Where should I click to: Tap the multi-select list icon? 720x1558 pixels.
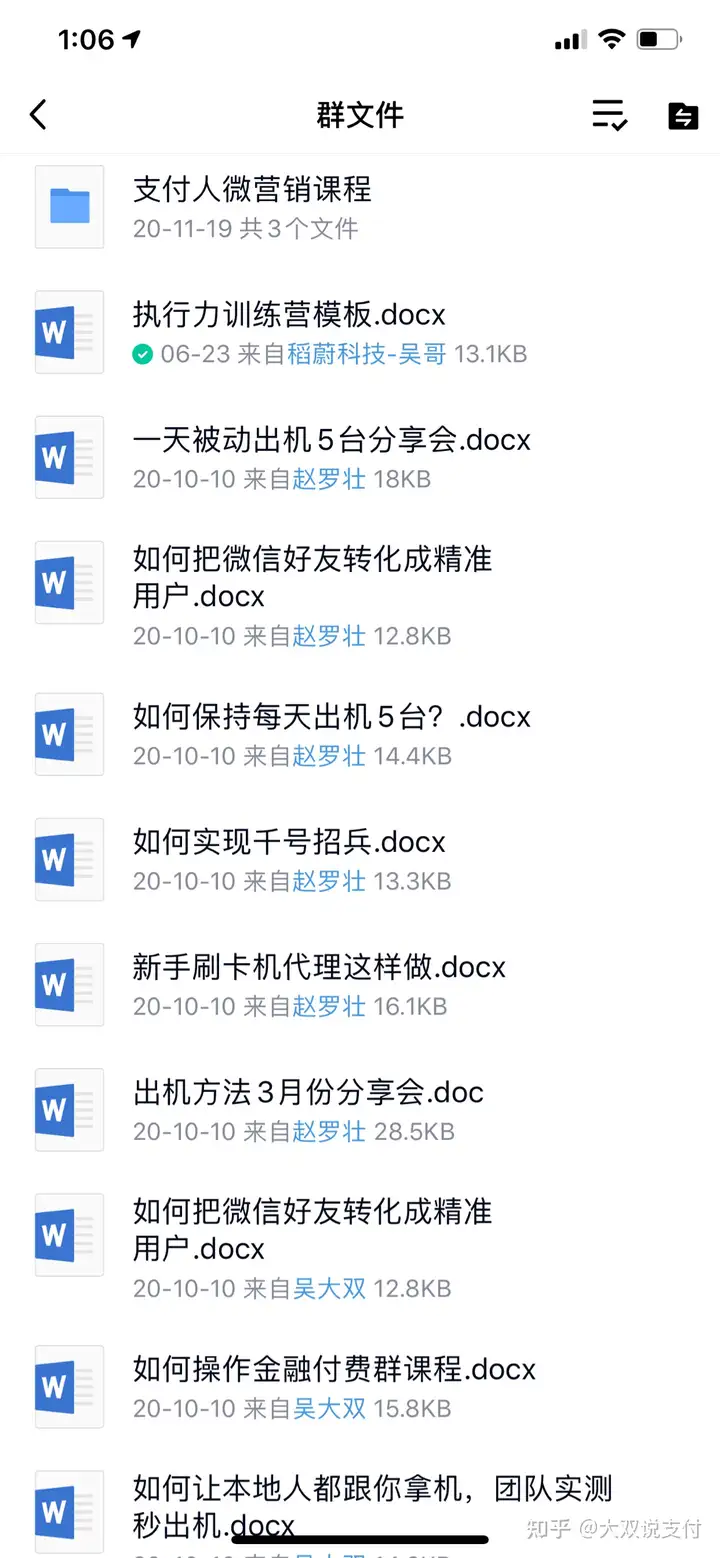pyautogui.click(x=609, y=115)
